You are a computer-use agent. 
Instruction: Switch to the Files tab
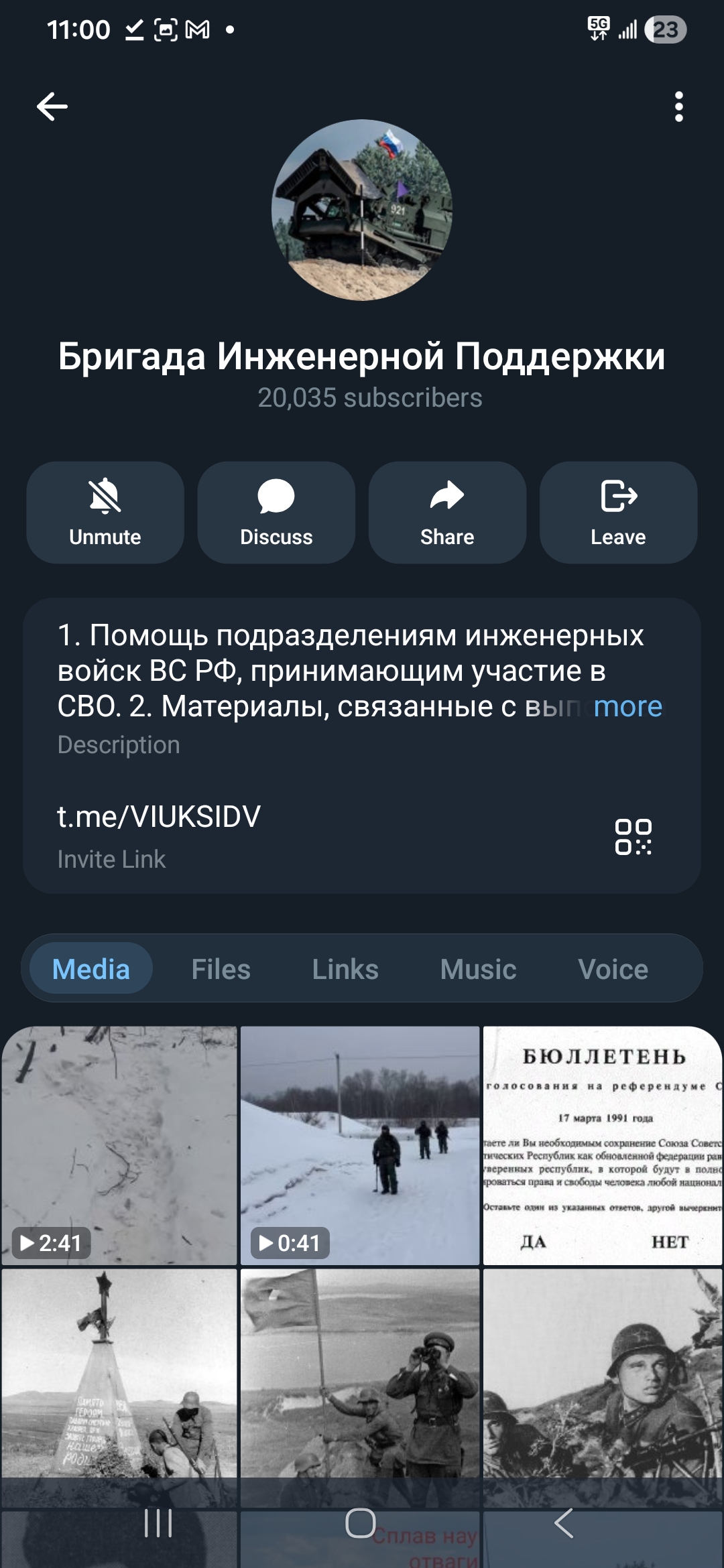coord(221,969)
